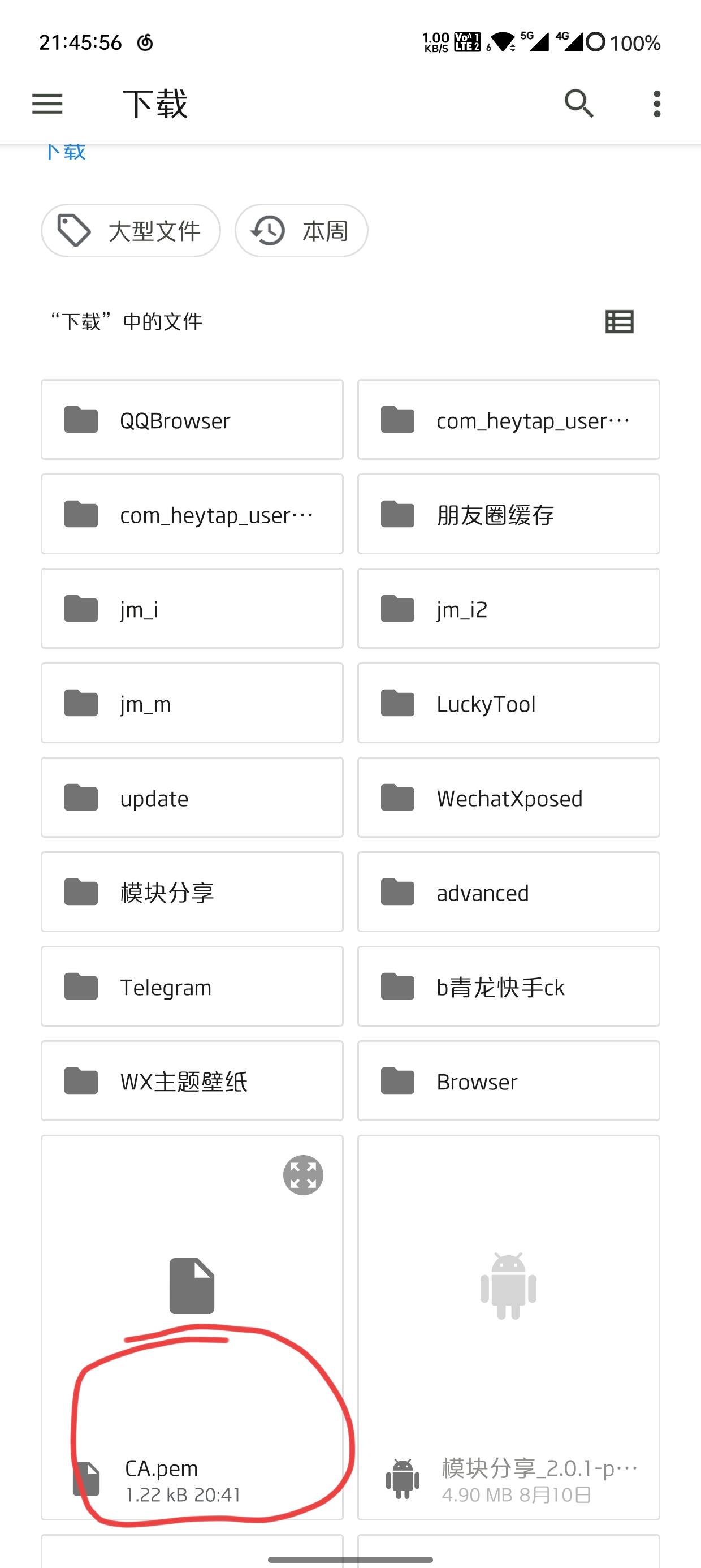Image resolution: width=701 pixels, height=1568 pixels.
Task: Open the navigation drawer menu
Action: [47, 104]
